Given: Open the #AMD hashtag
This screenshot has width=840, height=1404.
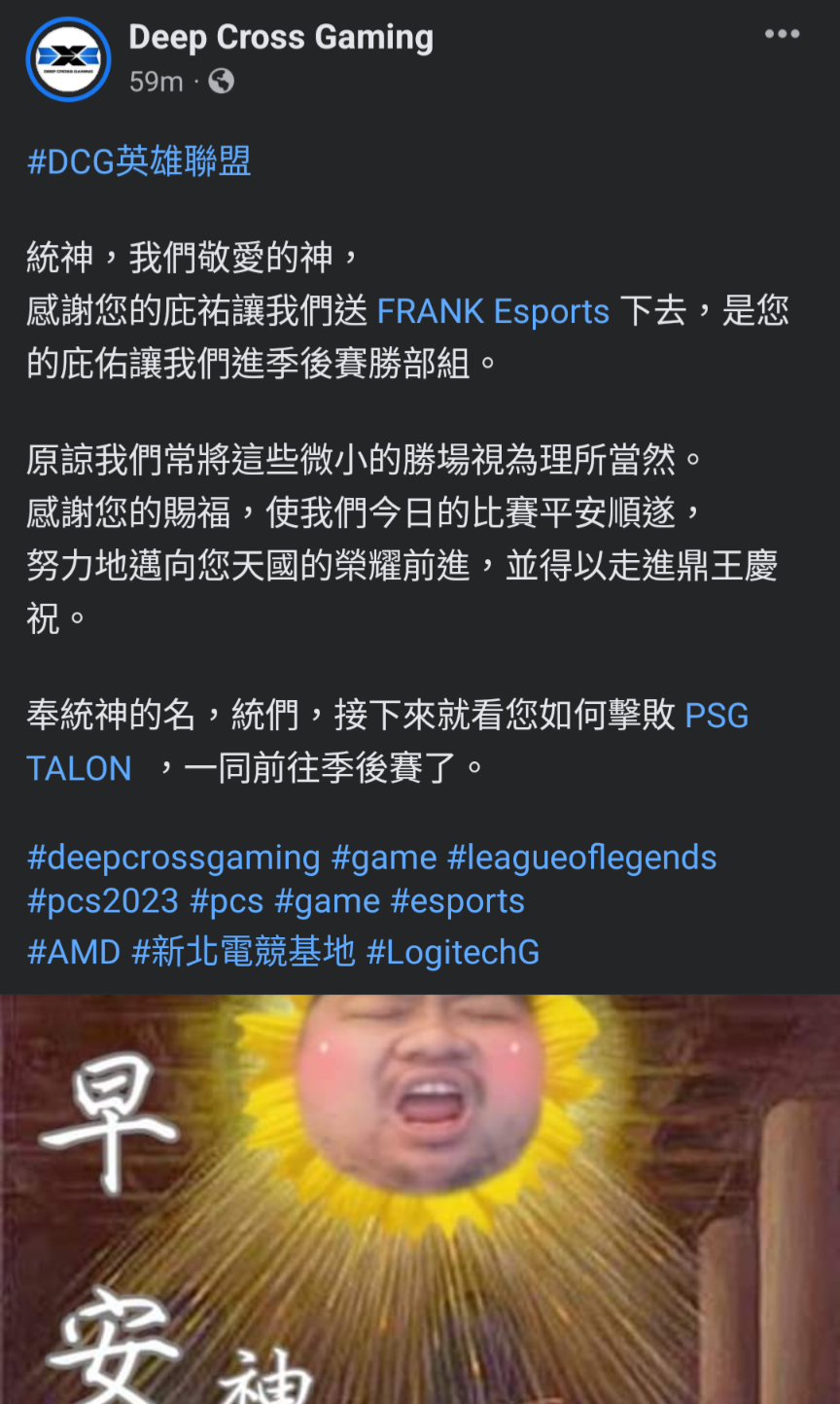Looking at the screenshot, I should click(x=74, y=952).
